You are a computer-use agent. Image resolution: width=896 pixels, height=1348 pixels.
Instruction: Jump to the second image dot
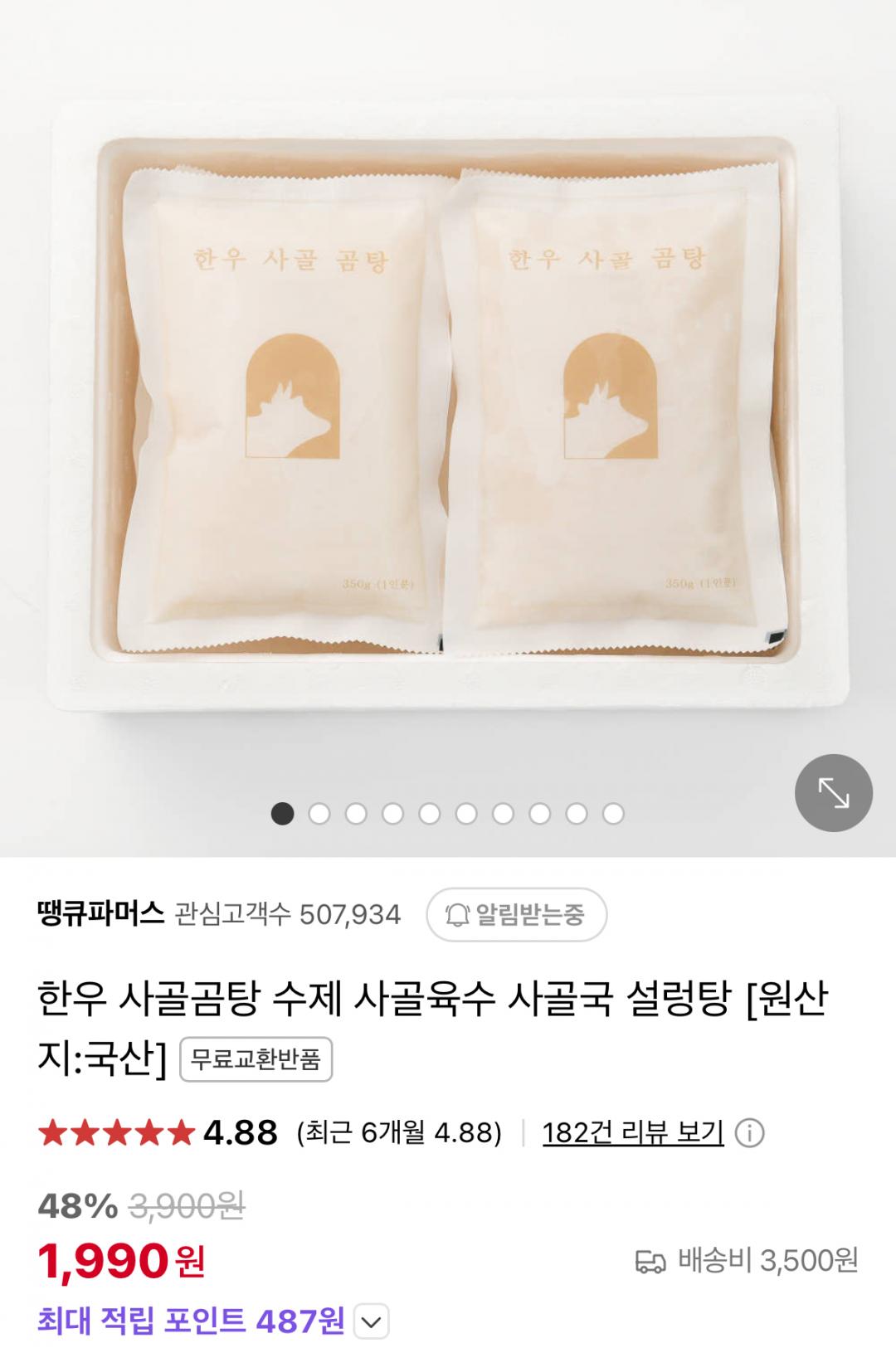pyautogui.click(x=319, y=814)
